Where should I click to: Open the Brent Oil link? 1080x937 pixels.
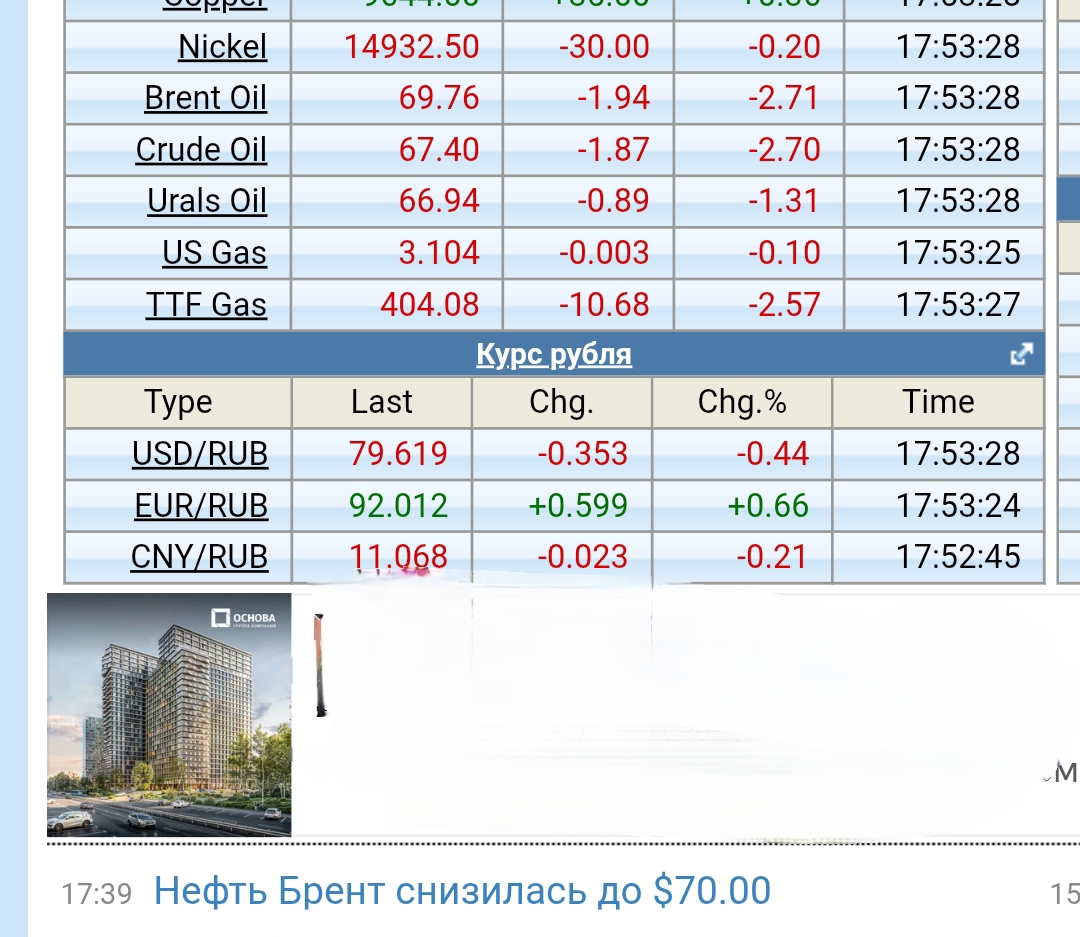click(205, 99)
